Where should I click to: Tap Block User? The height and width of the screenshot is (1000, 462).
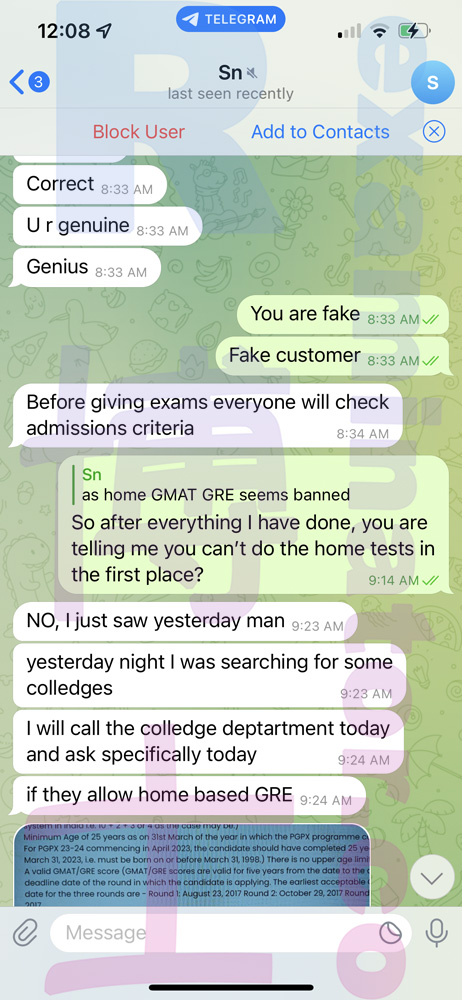click(x=138, y=132)
